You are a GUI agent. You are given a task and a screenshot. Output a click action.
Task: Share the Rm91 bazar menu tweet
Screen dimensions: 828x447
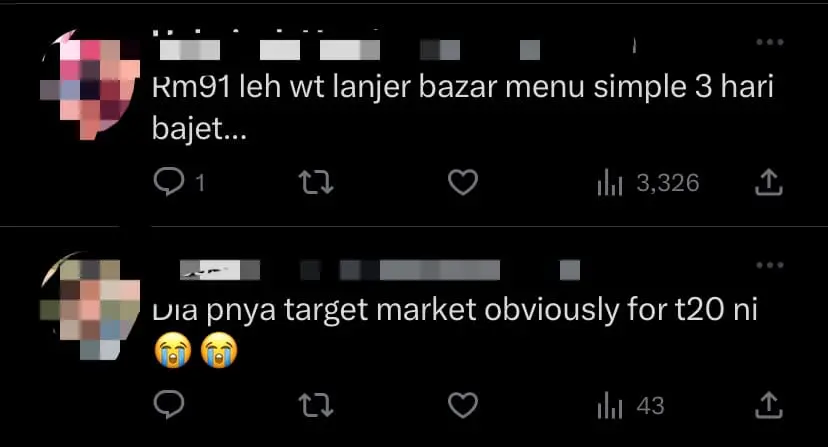[x=767, y=183]
